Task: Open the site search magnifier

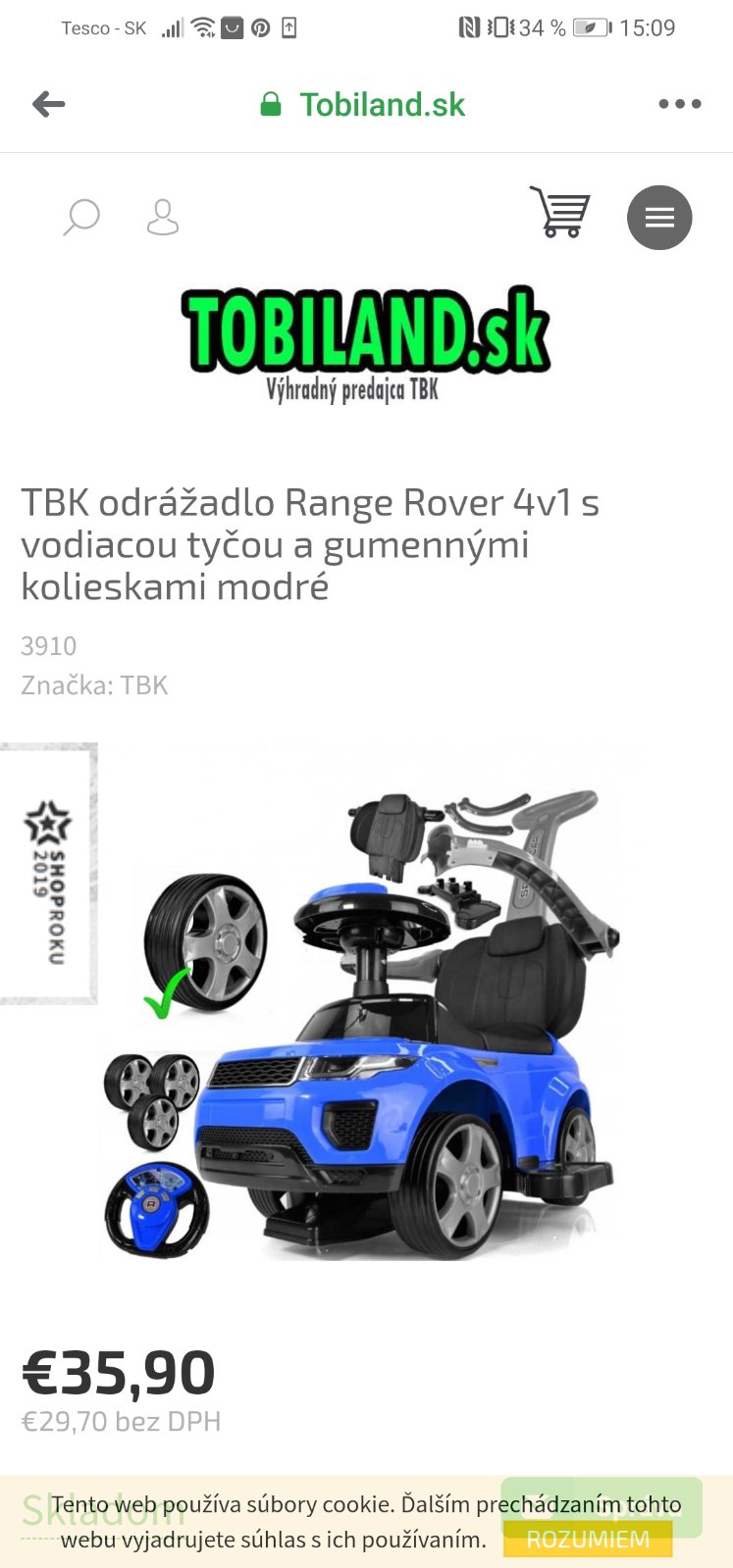Action: pyautogui.click(x=81, y=217)
